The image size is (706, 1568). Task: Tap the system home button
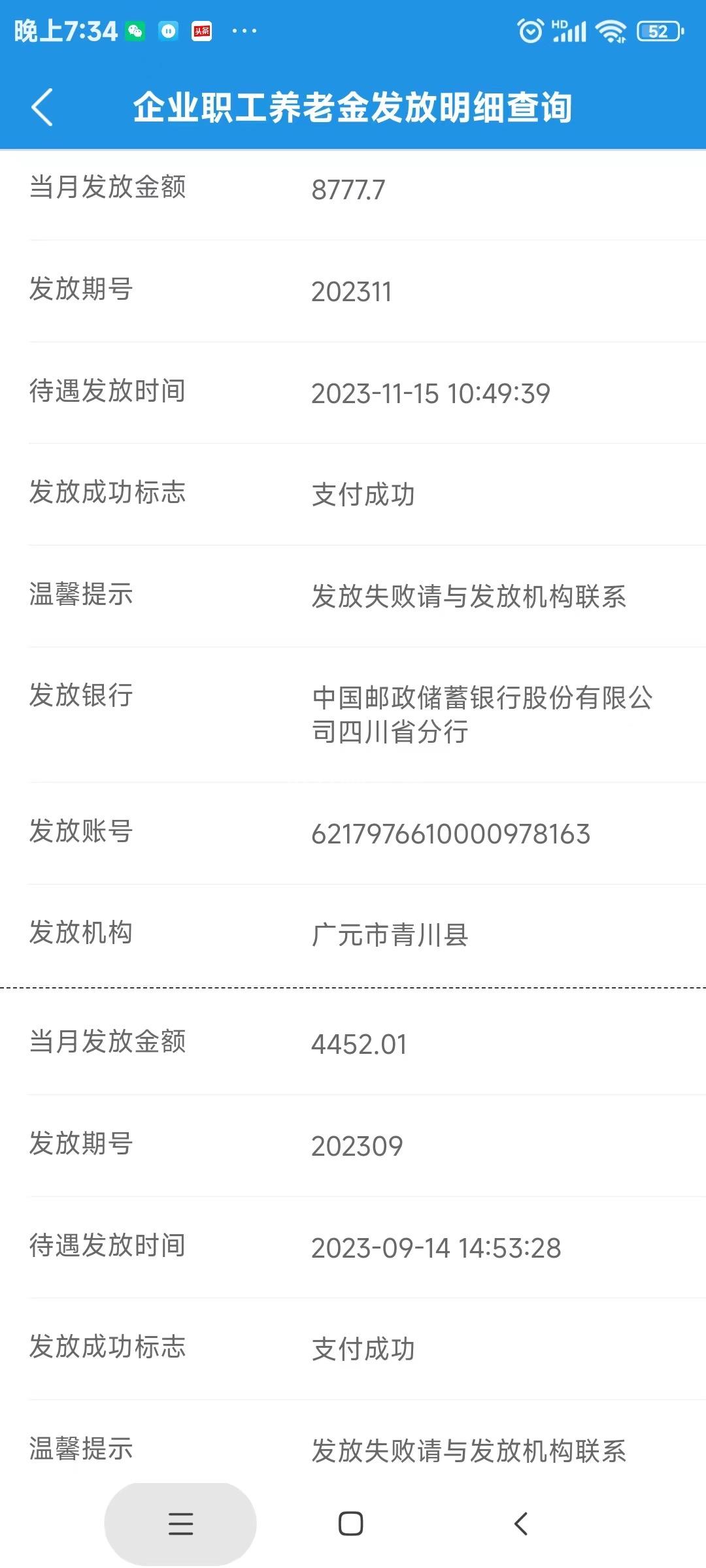[351, 1524]
